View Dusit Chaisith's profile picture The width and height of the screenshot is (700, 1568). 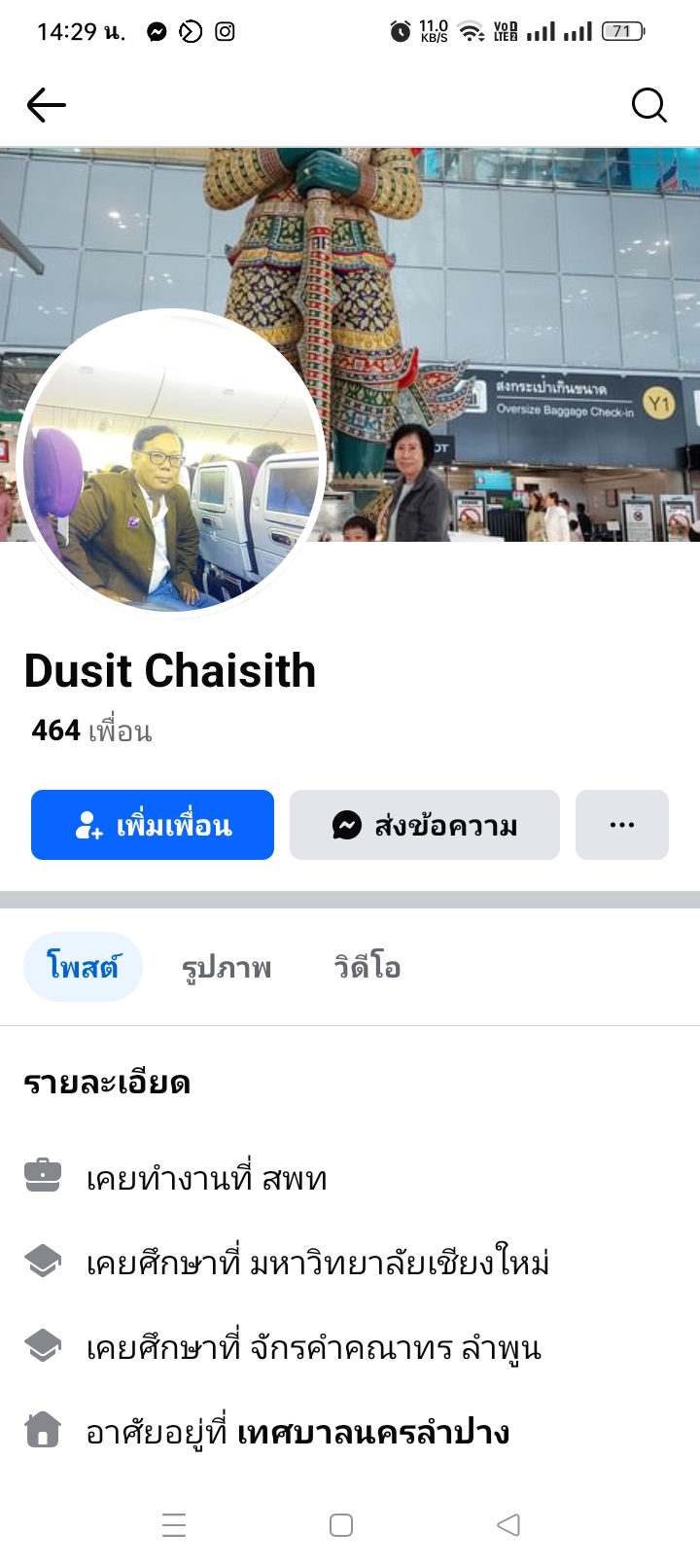coord(172,464)
